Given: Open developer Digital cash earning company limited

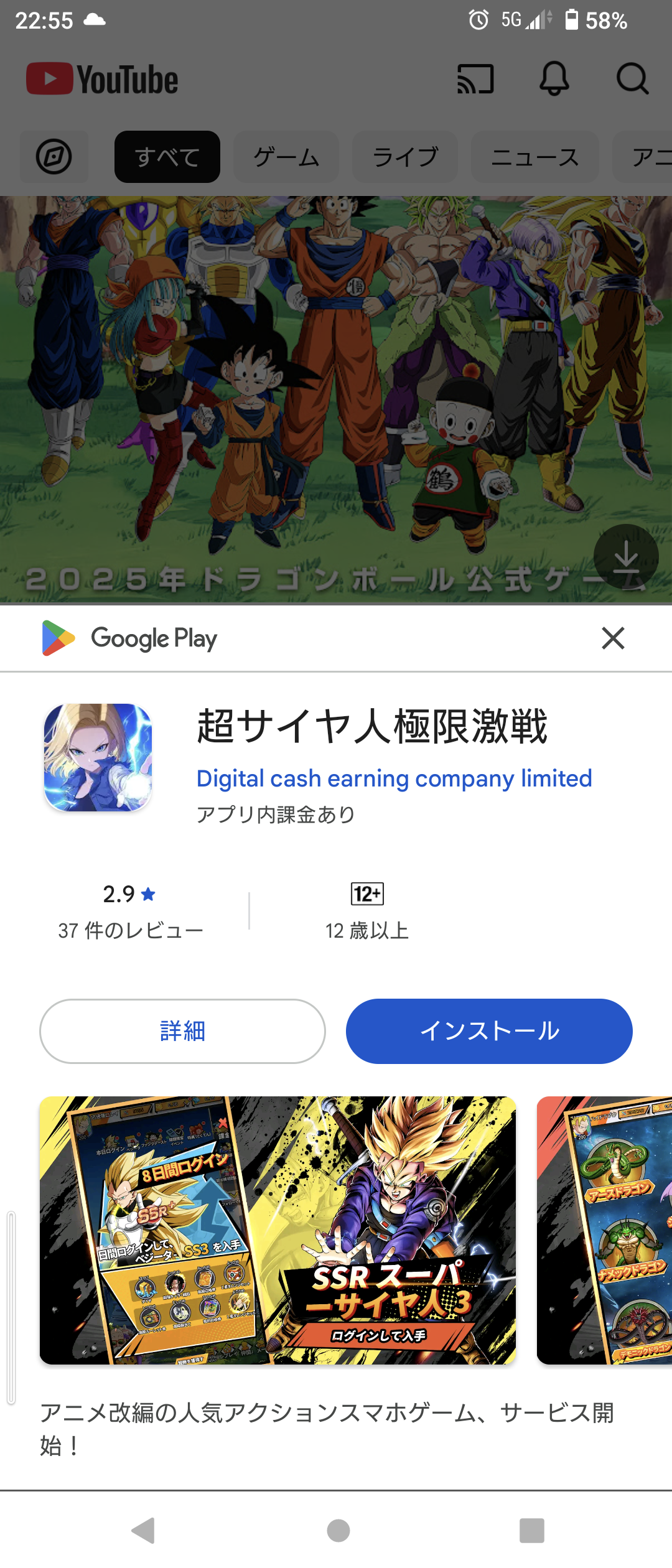Looking at the screenshot, I should click(394, 778).
